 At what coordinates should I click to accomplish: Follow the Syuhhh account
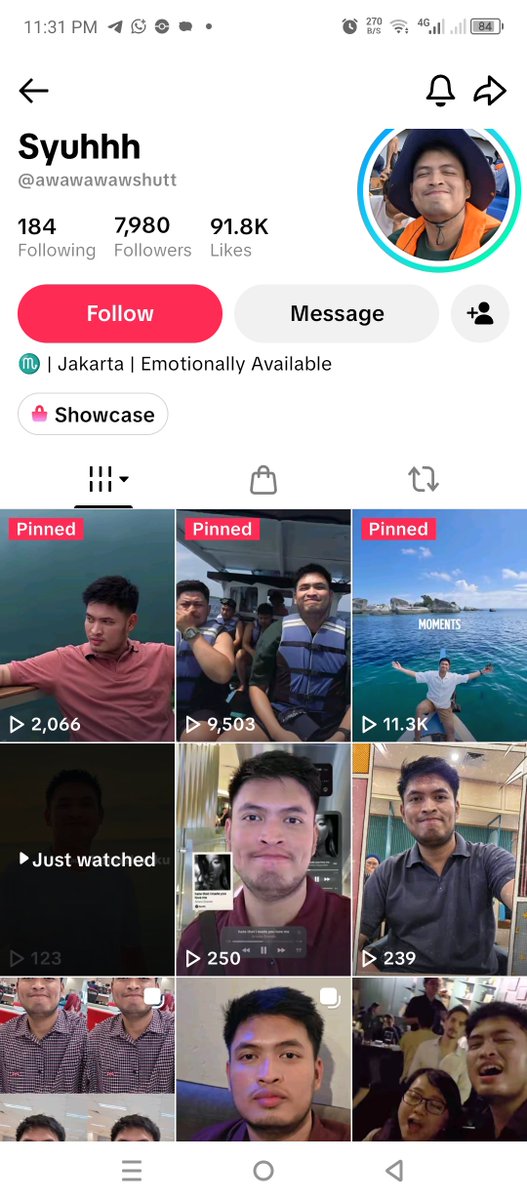[x=120, y=314]
